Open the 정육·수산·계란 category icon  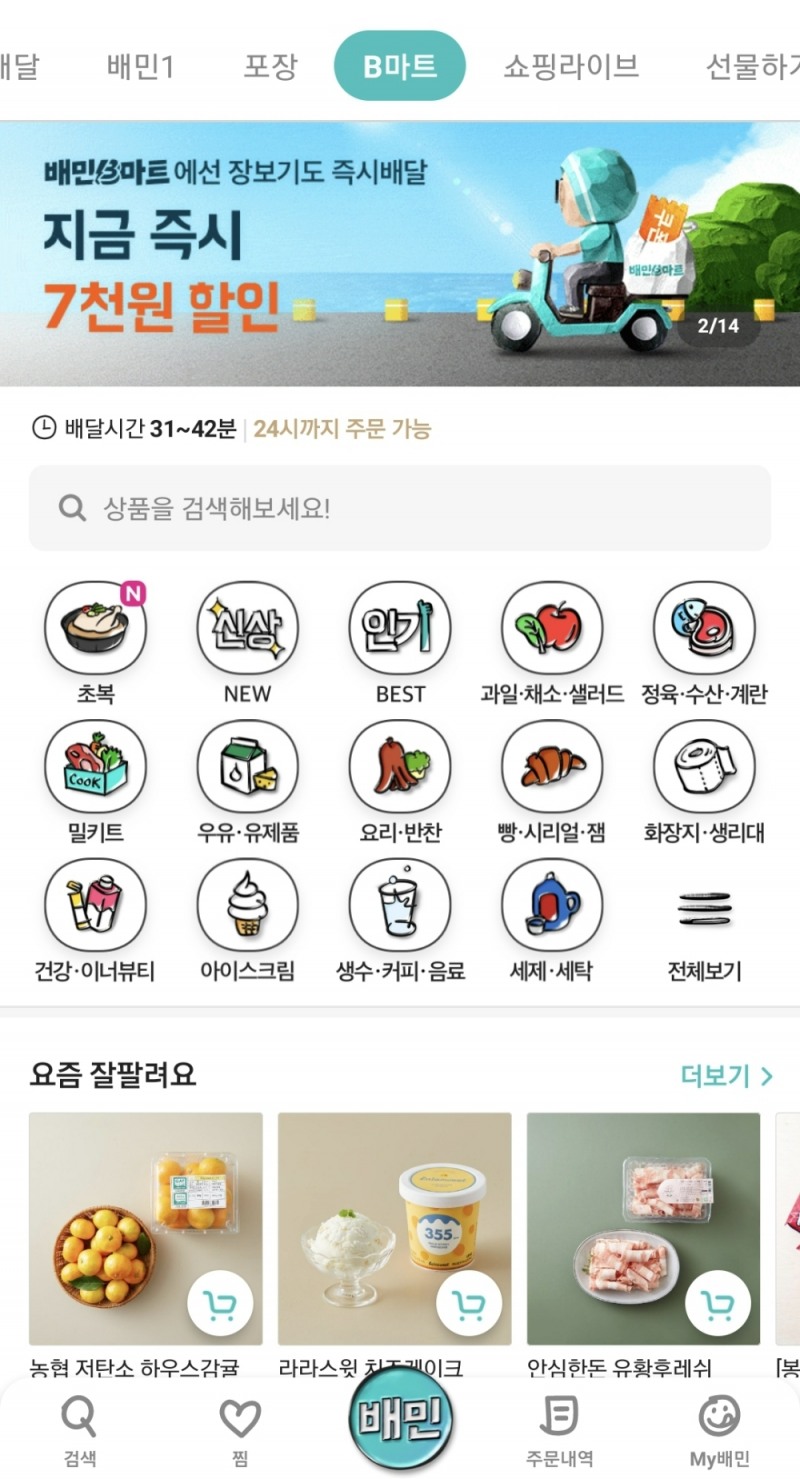[704, 628]
